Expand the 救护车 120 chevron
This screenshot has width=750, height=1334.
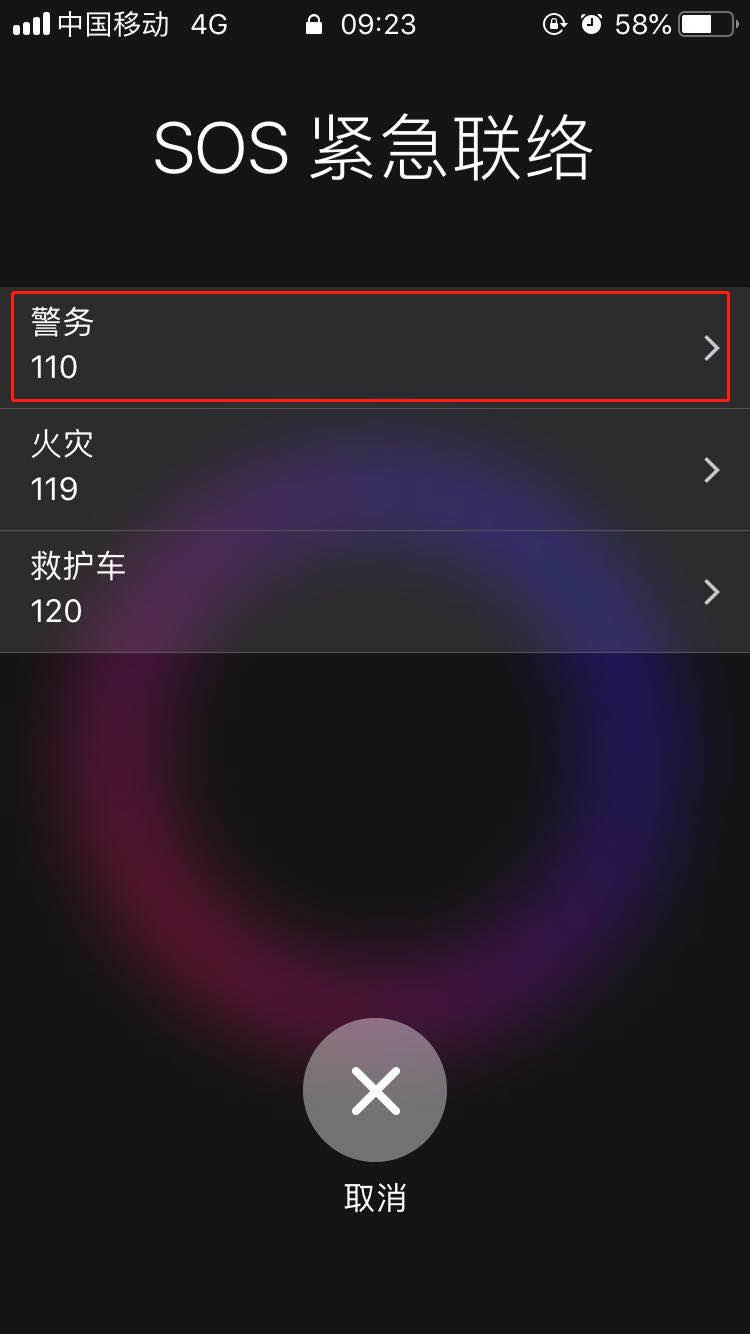[711, 591]
